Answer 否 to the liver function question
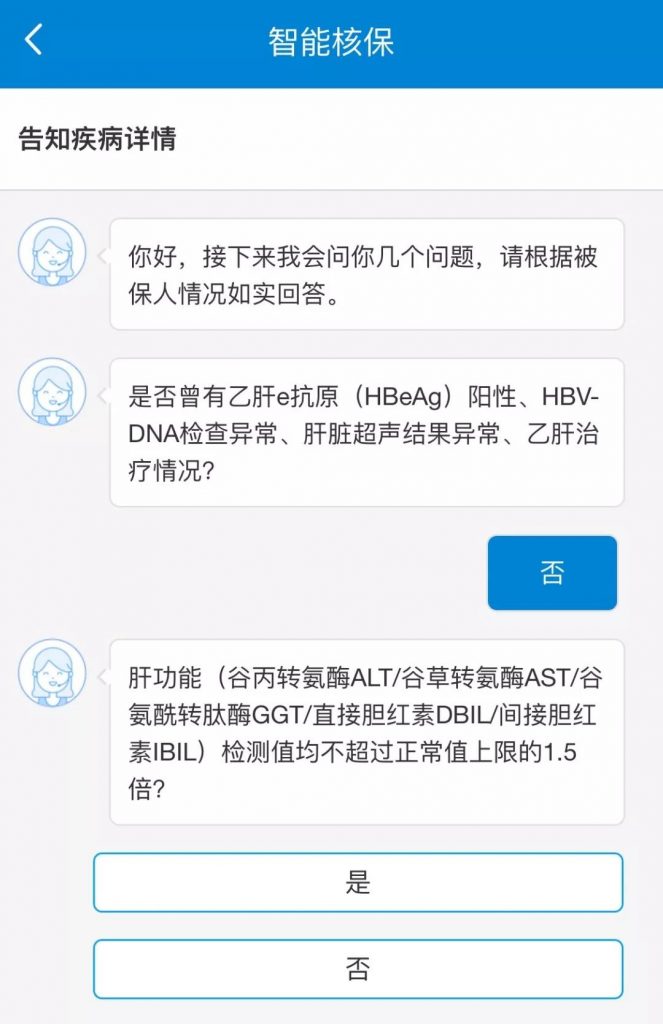Image resolution: width=663 pixels, height=1024 pixels. pos(357,969)
